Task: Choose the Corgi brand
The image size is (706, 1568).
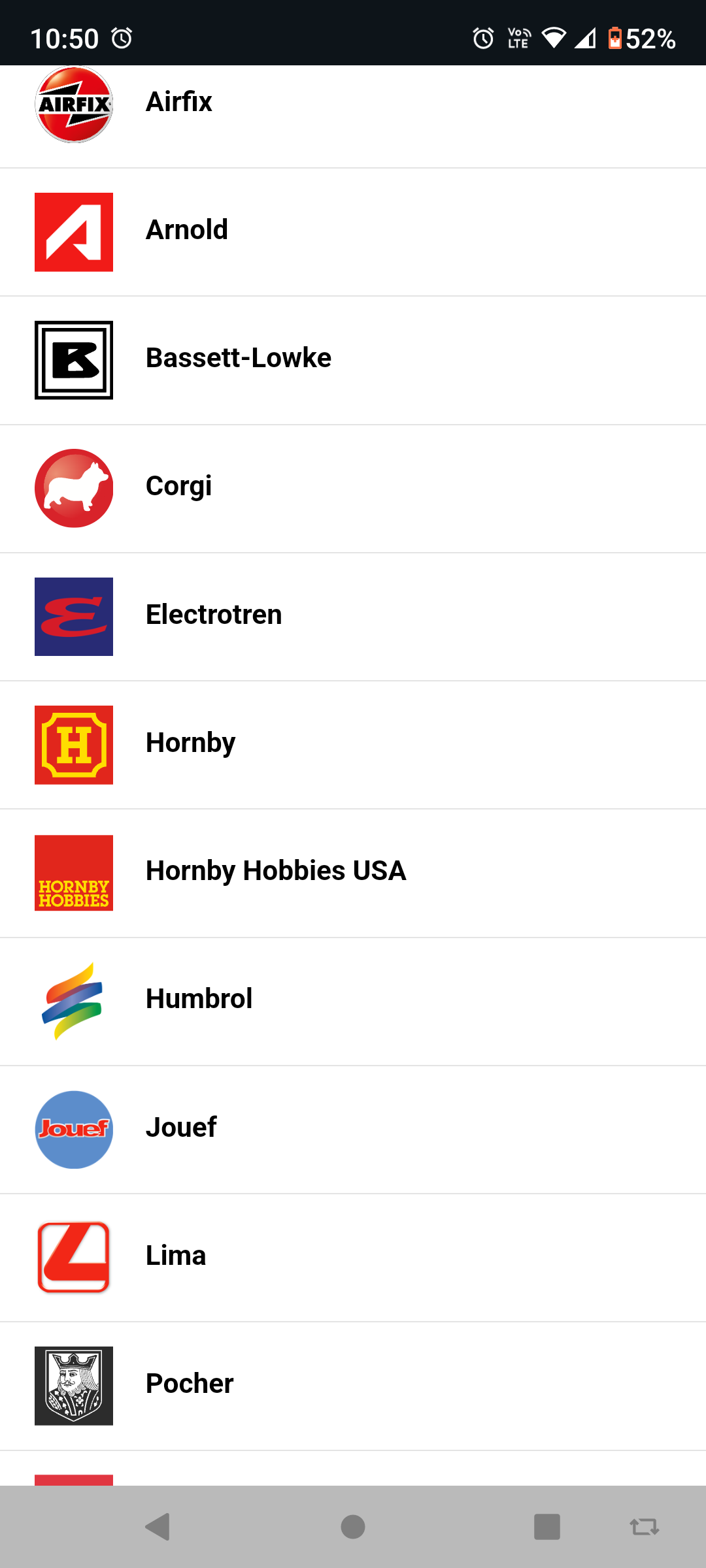Action: click(179, 487)
